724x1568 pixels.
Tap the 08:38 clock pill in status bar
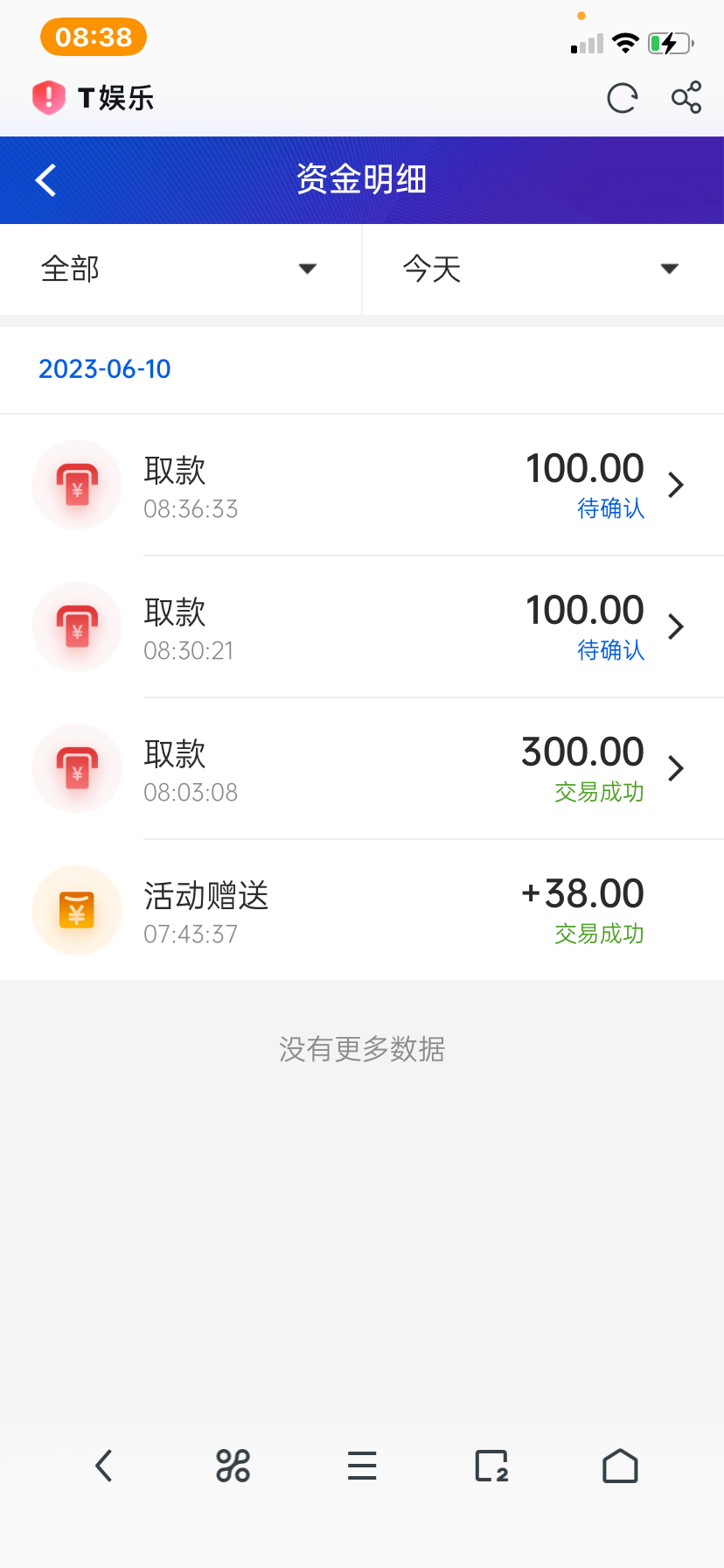pyautogui.click(x=93, y=37)
